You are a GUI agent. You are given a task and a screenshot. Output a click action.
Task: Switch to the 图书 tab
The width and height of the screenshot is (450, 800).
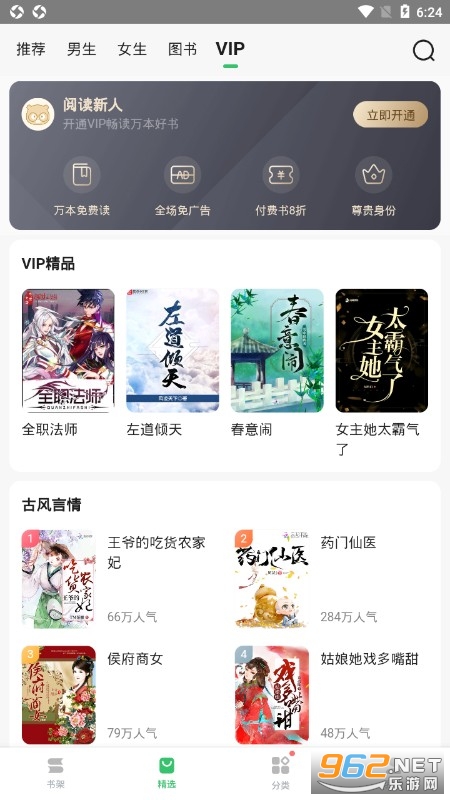tap(182, 49)
